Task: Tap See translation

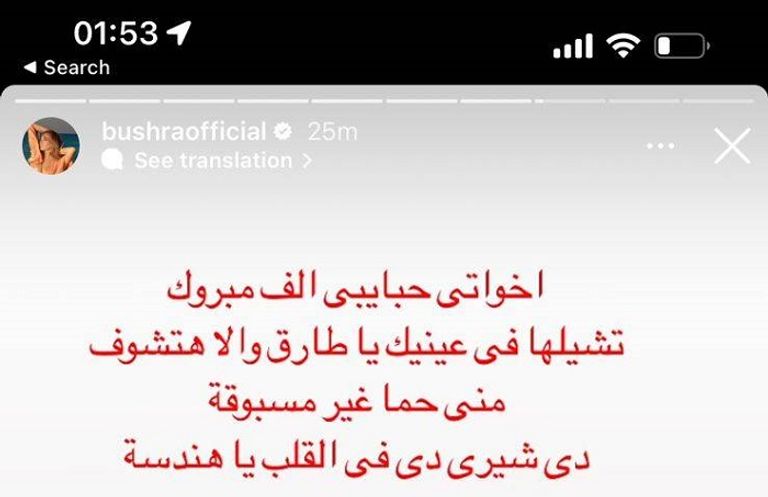Action: tap(213, 160)
